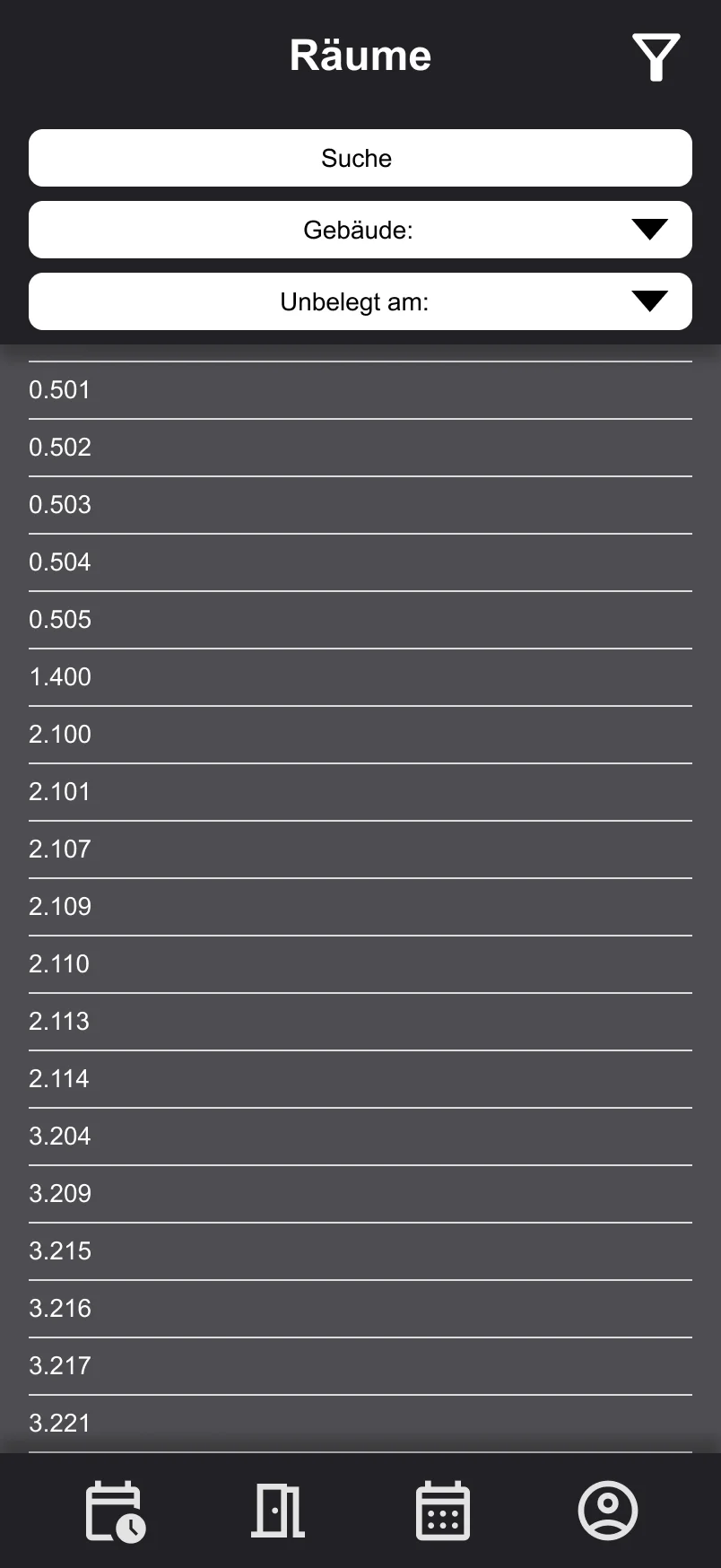Open room 3.217
Image resolution: width=721 pixels, height=1568 pixels.
pos(360,1366)
